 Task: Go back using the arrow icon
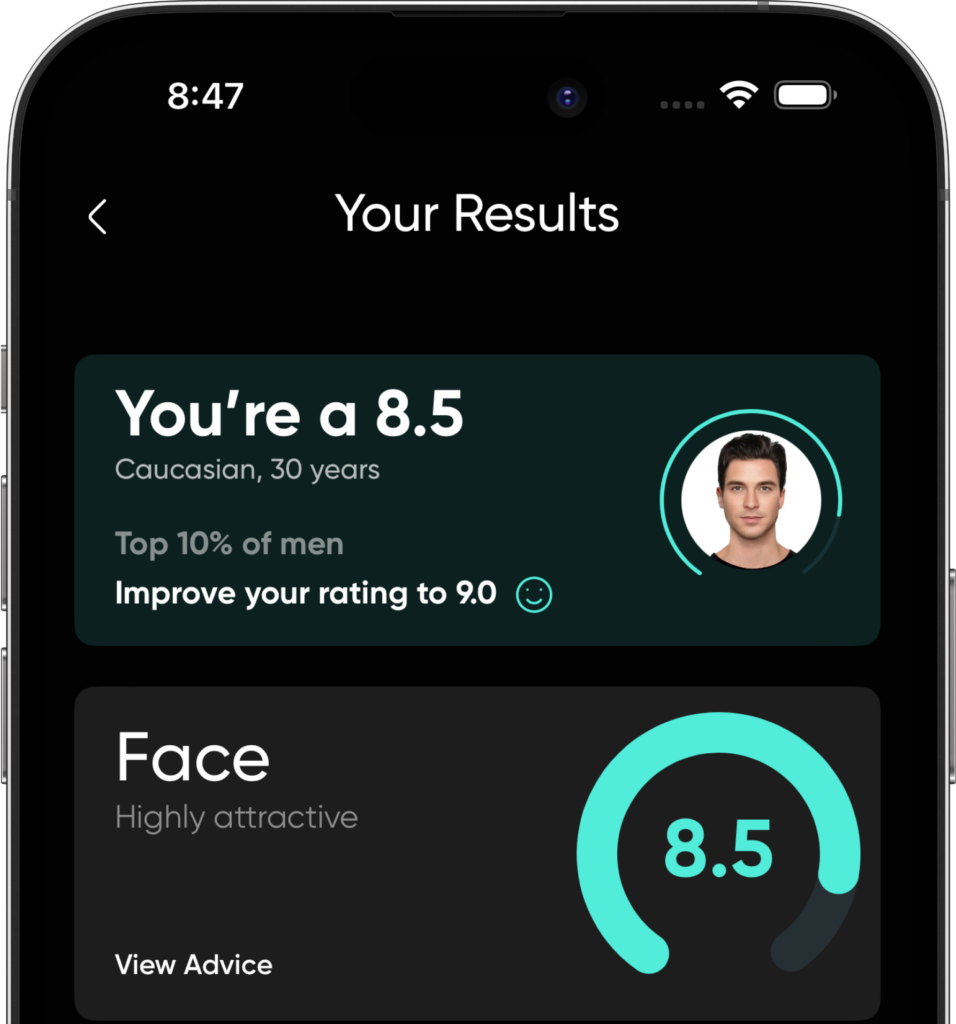pyautogui.click(x=97, y=216)
